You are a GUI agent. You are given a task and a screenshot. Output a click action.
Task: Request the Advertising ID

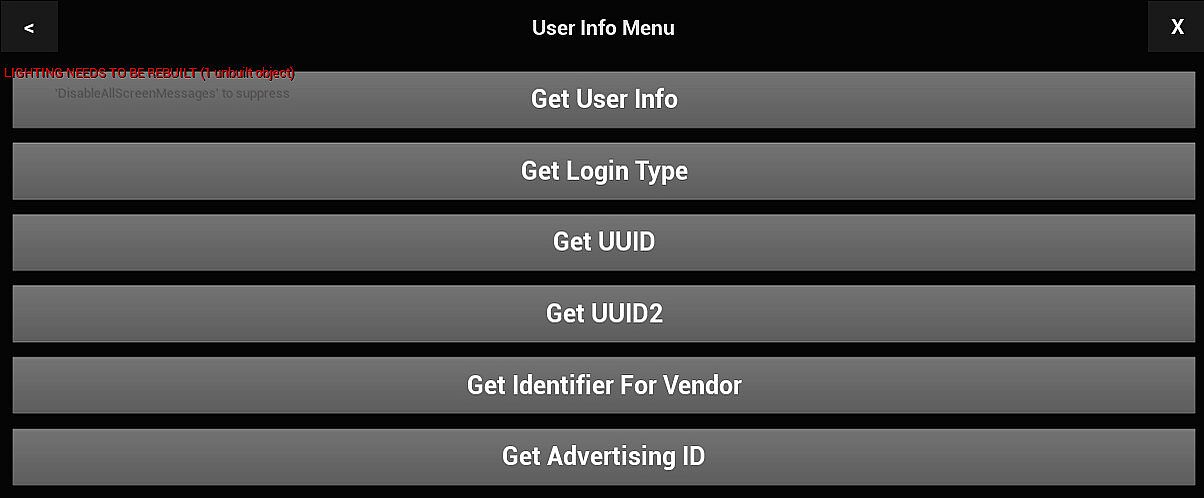pyautogui.click(x=603, y=457)
